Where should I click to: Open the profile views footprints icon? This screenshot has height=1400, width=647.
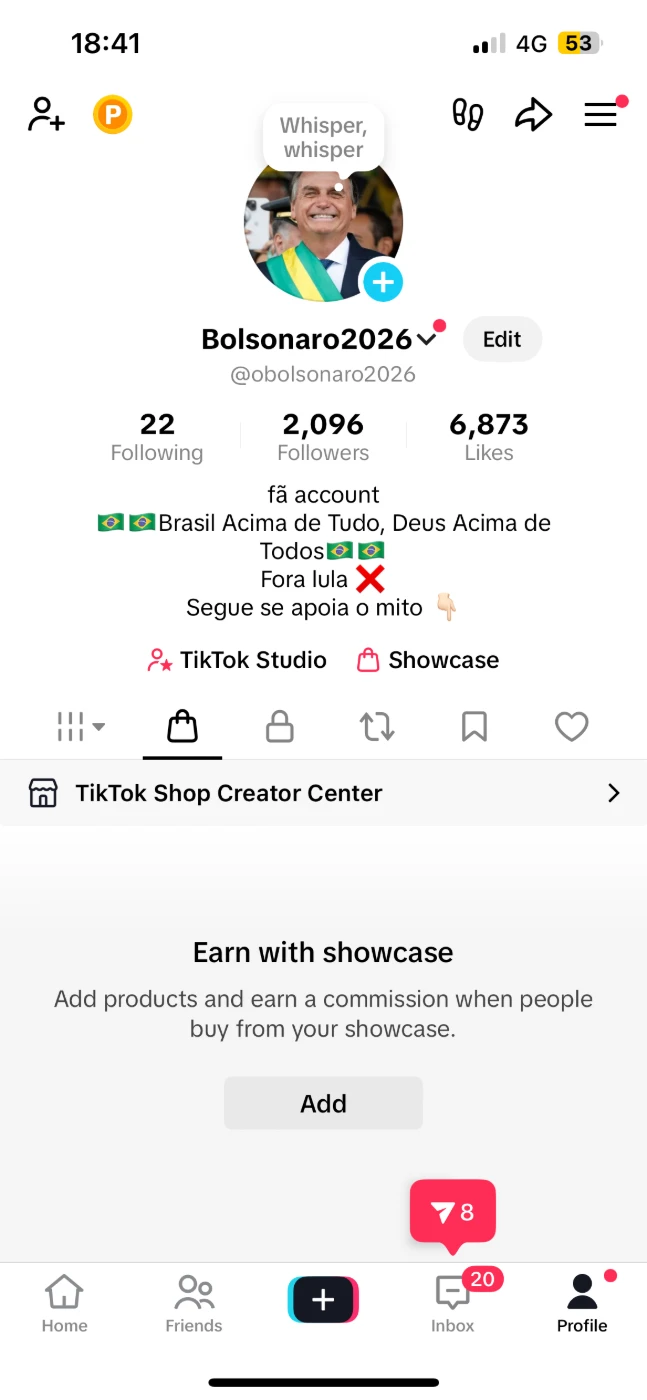tap(468, 115)
